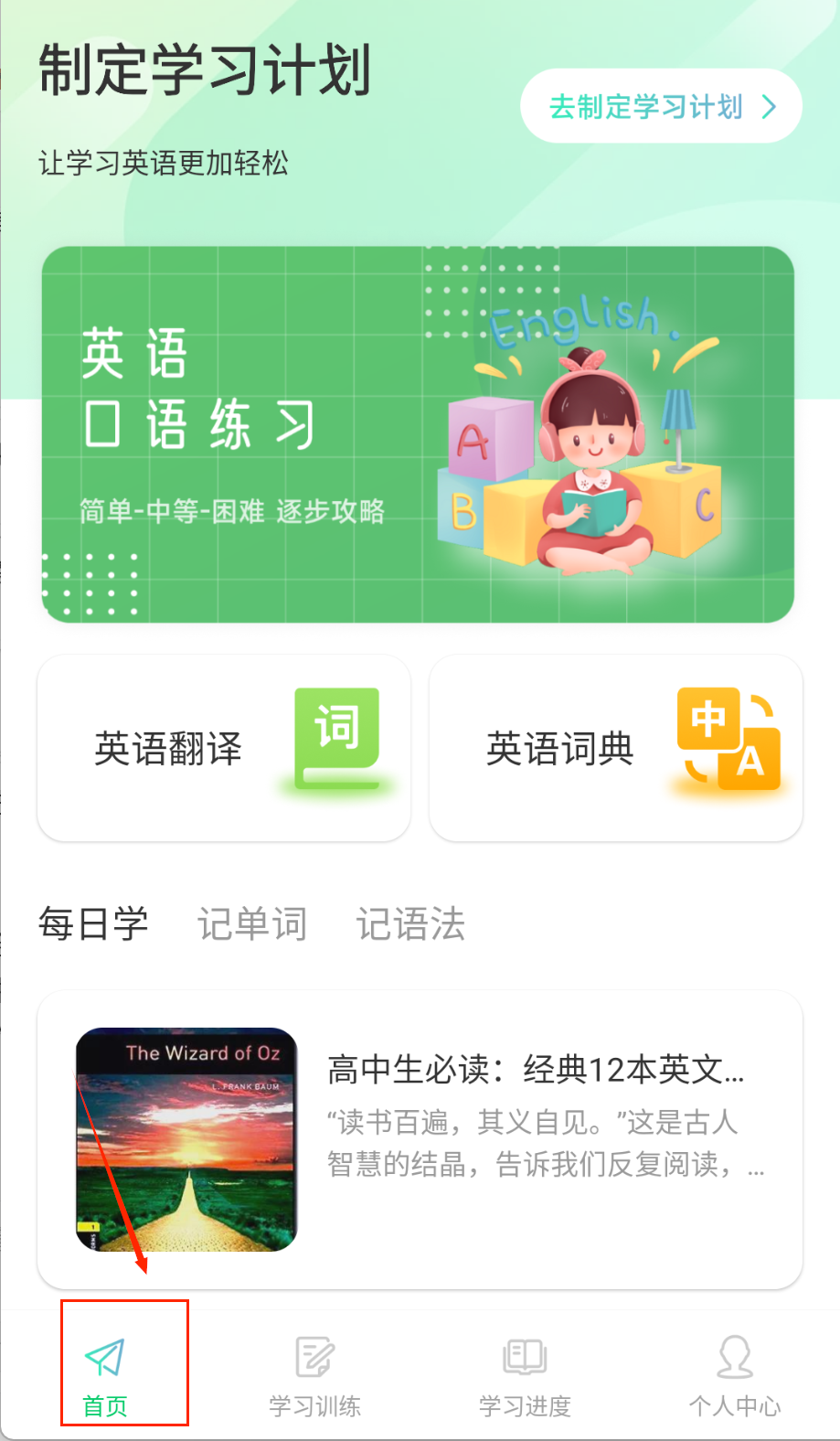Select the 每日学 tab

coord(93,923)
